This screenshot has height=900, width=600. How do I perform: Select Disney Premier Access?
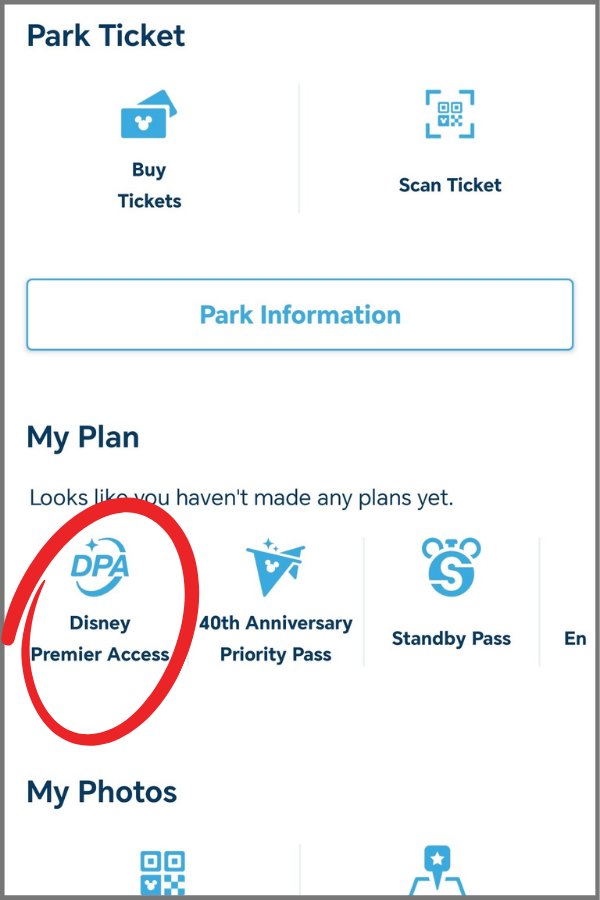click(100, 600)
